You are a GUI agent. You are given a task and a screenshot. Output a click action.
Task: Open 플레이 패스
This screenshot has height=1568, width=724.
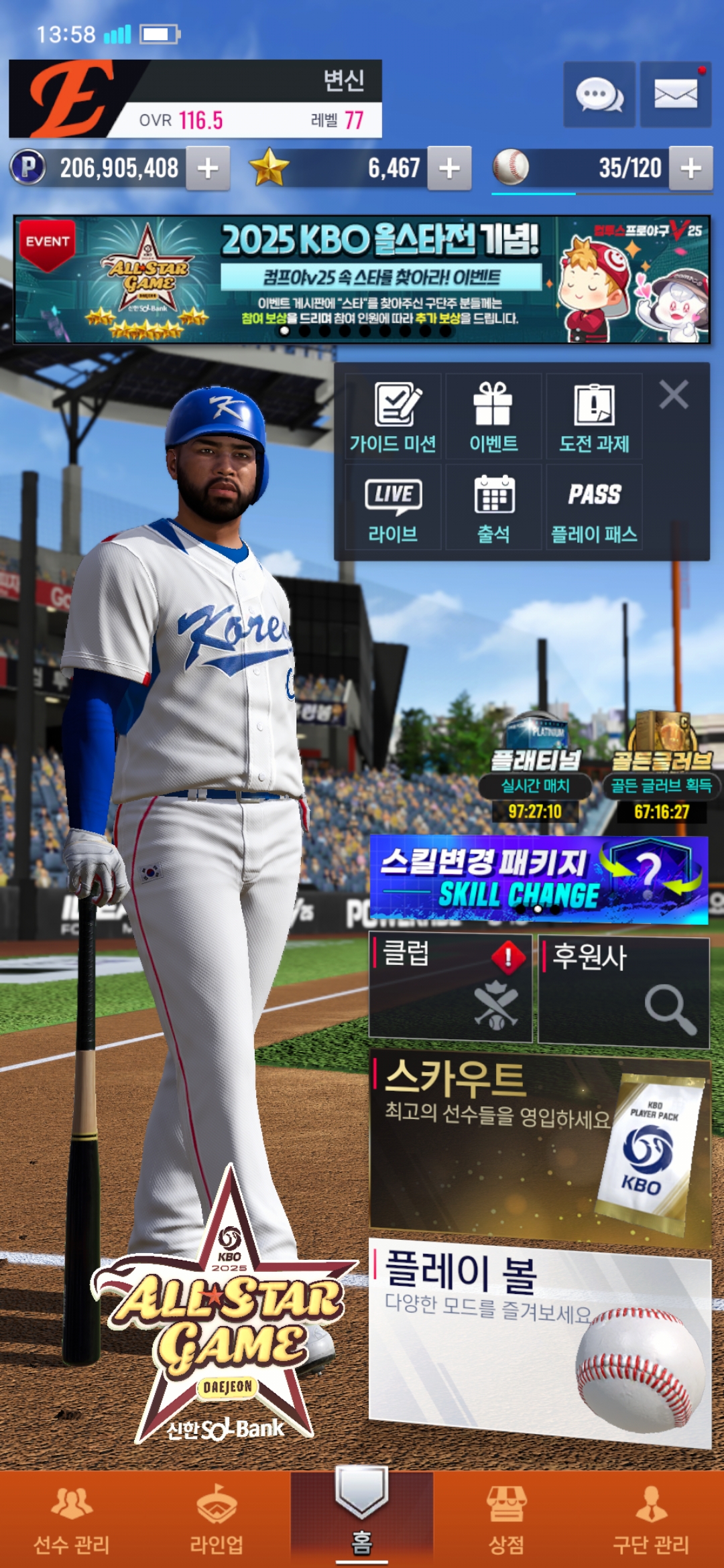(594, 508)
